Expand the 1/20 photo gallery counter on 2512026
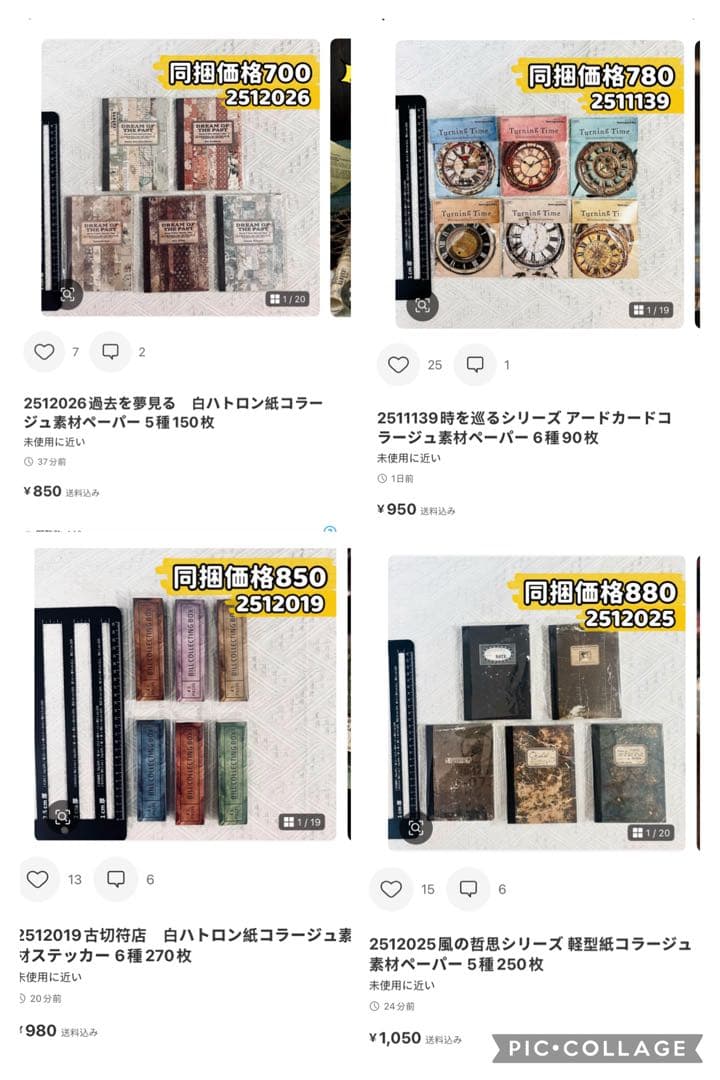Image resolution: width=720 pixels, height=1080 pixels. (288, 299)
